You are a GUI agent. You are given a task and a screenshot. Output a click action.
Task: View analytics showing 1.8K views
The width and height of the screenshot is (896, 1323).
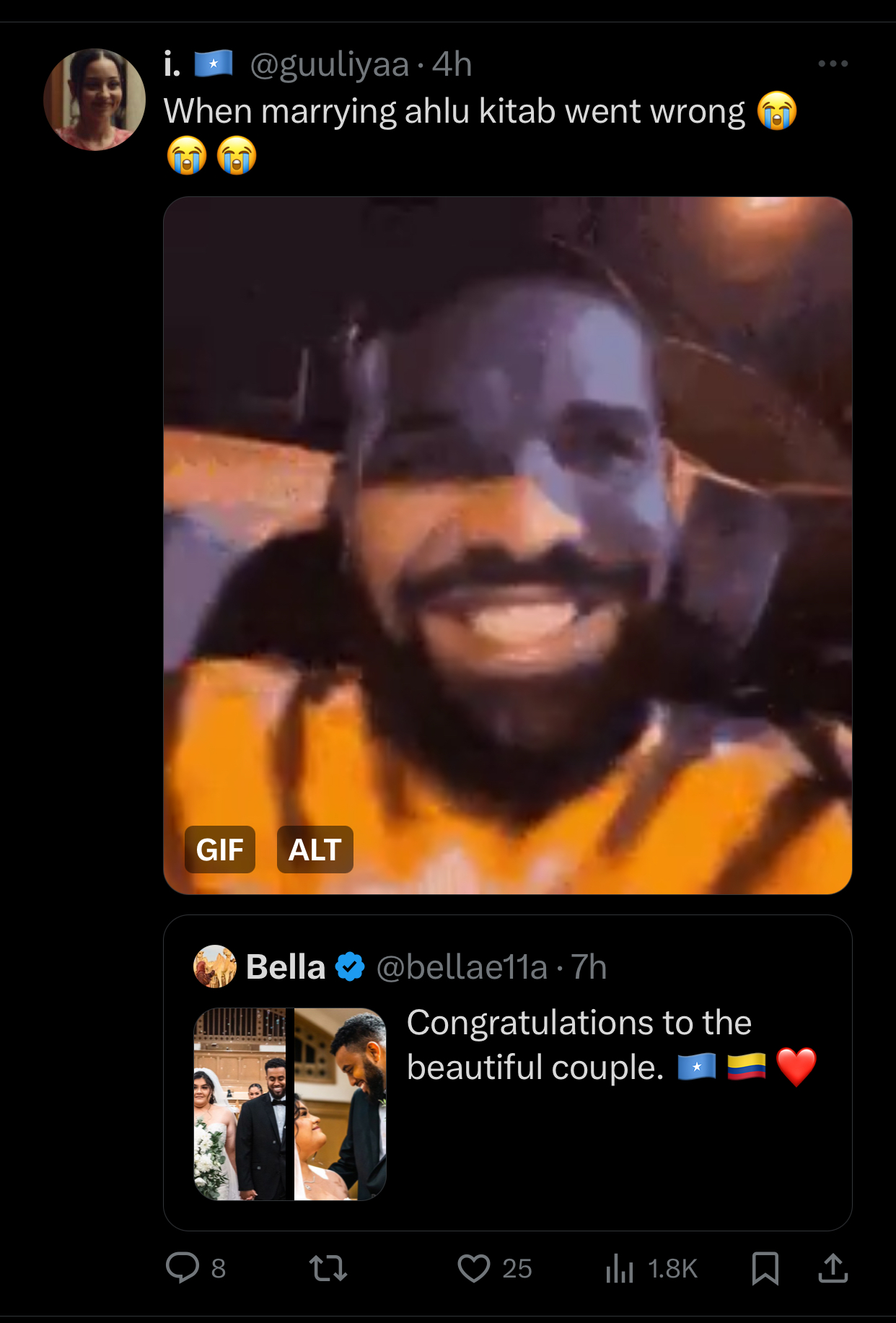620,1267
